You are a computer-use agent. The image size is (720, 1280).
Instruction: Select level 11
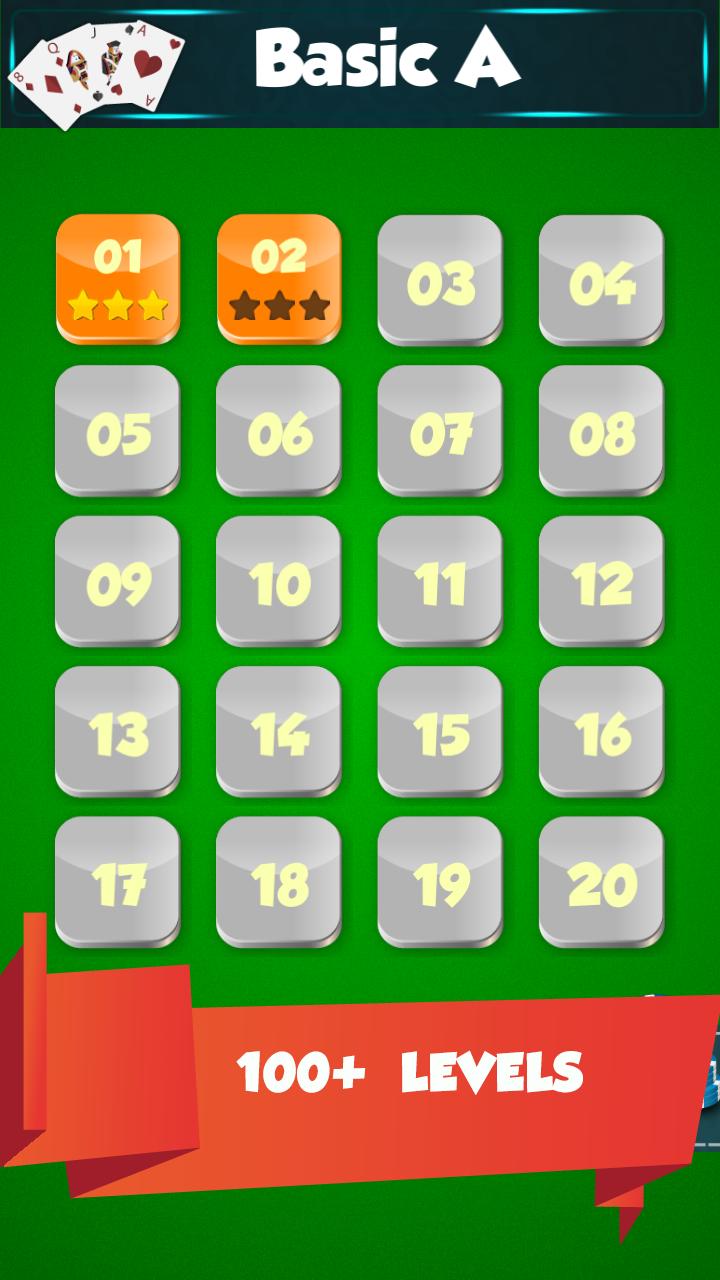point(440,581)
